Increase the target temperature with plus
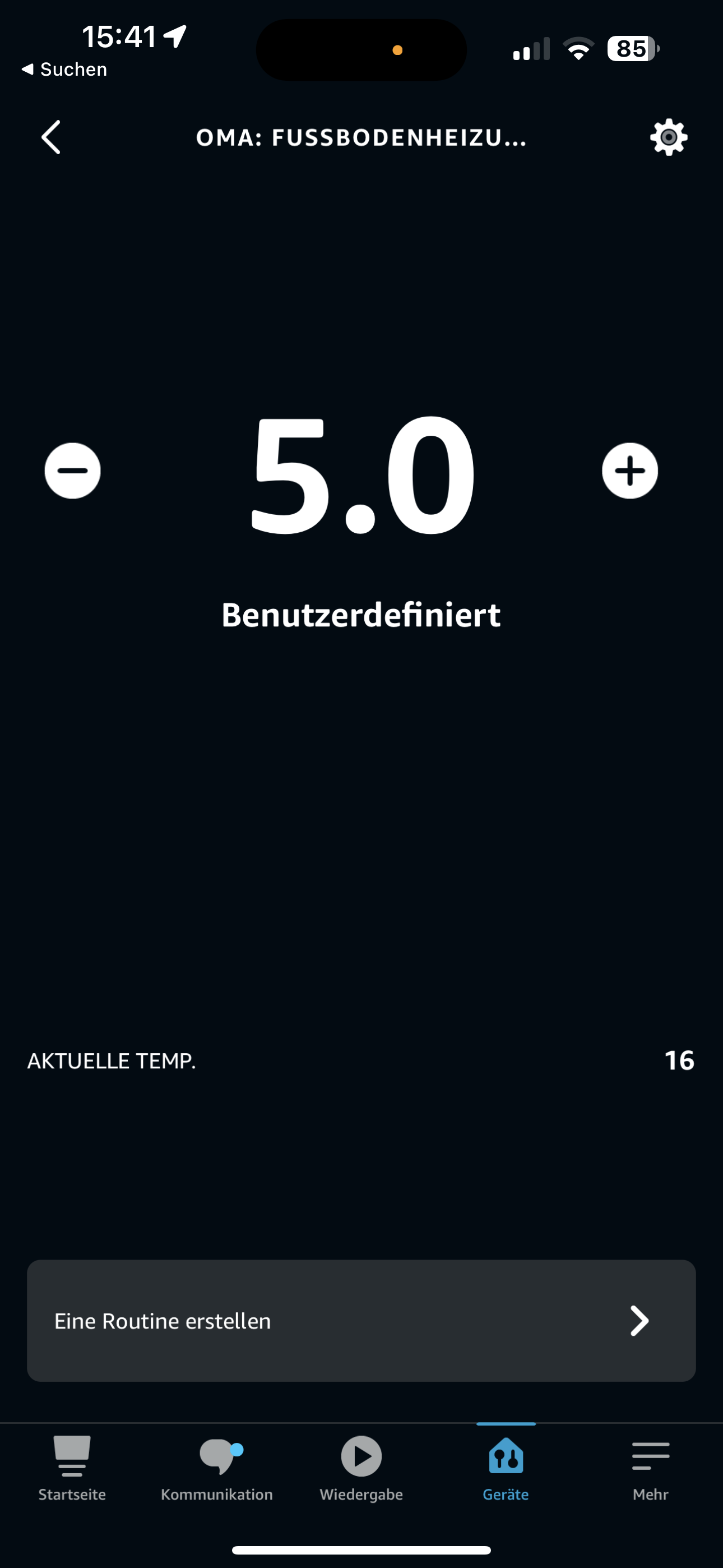The width and height of the screenshot is (723, 1568). tap(630, 471)
